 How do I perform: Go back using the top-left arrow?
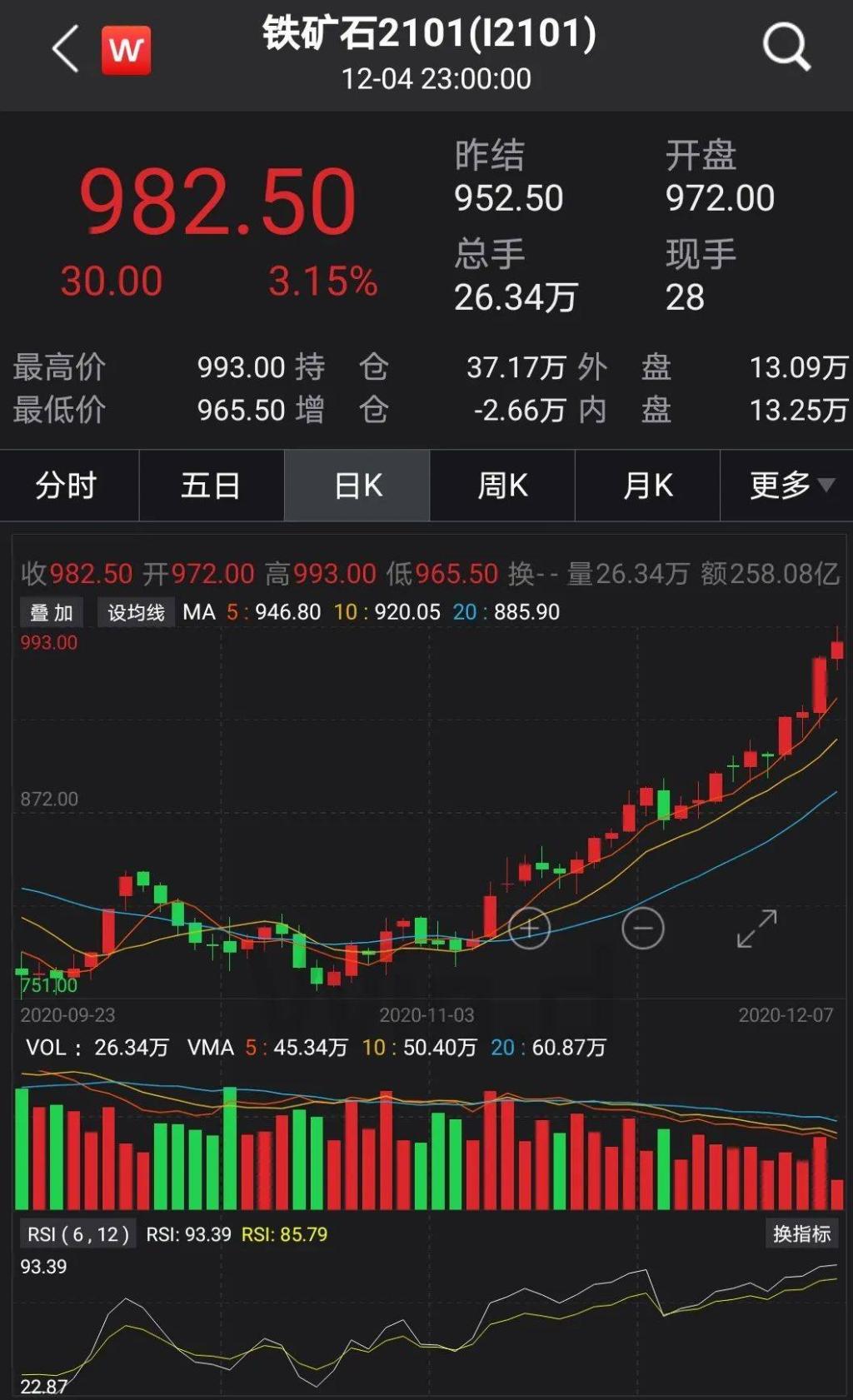(66, 49)
